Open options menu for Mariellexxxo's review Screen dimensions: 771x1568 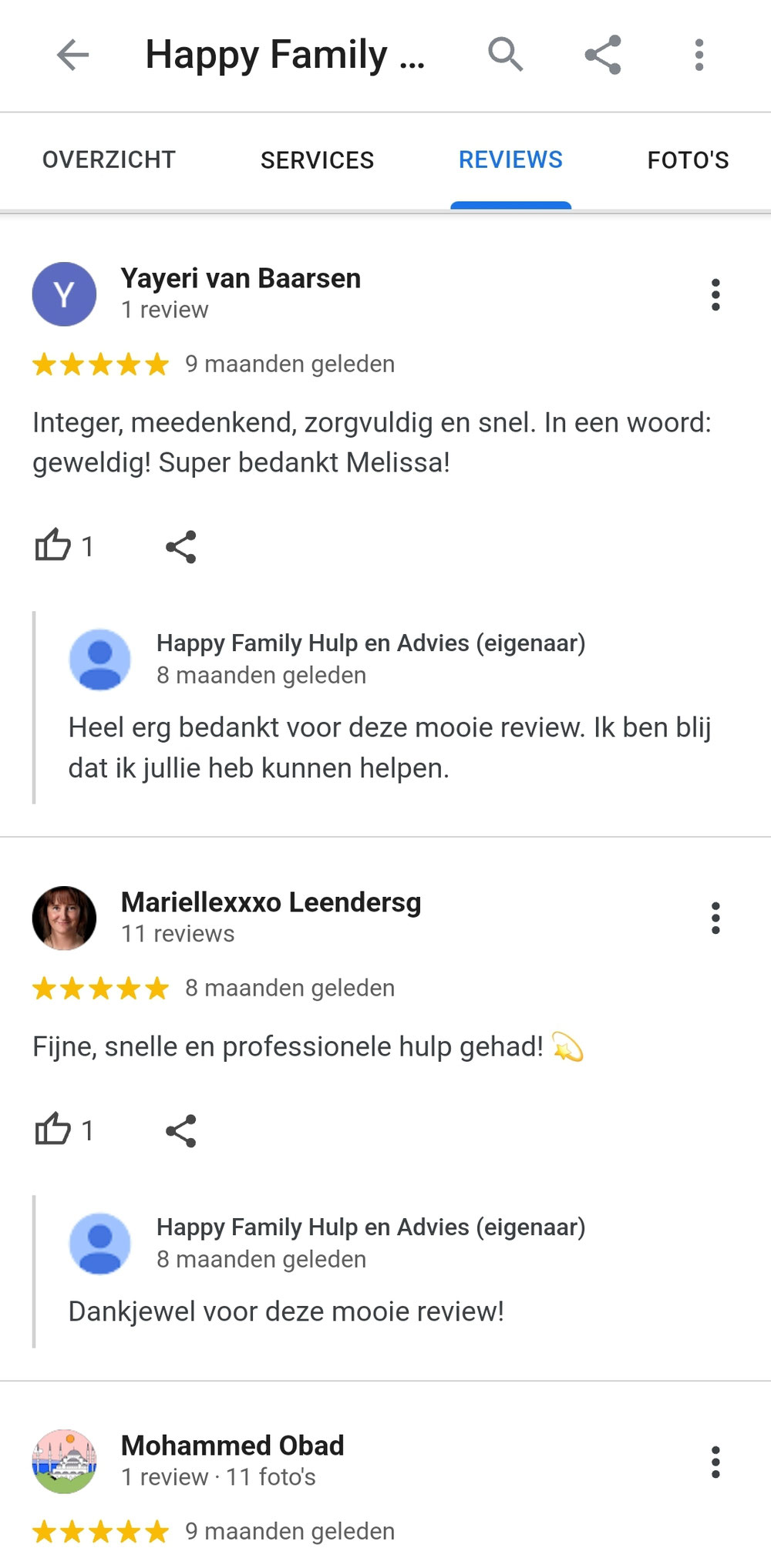(715, 918)
